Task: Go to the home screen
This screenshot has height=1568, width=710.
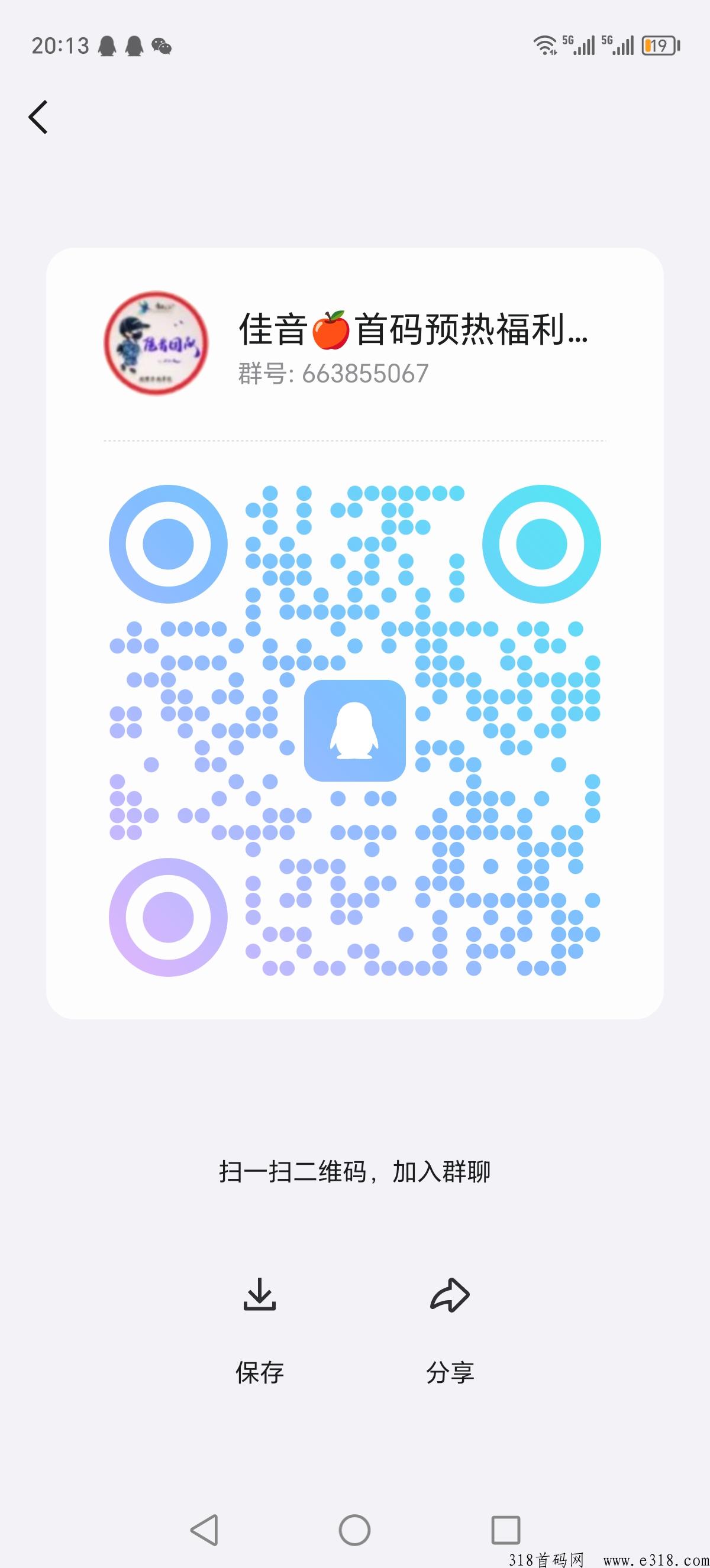Action: (354, 1529)
